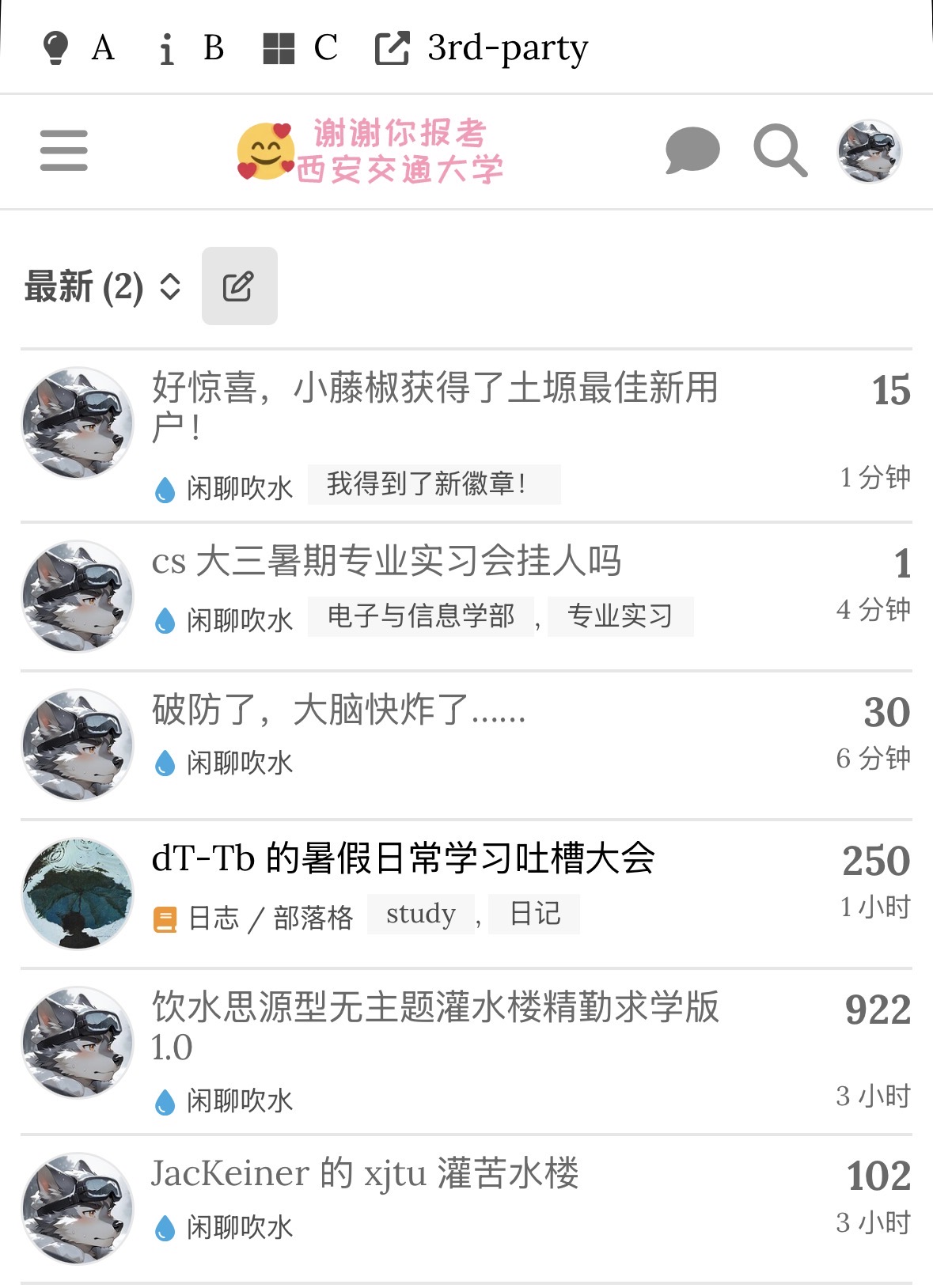Viewport: 933px width, 1288px height.
Task: Open topic cs 大三暑期专业实习会挂人吗
Action: [x=386, y=561]
